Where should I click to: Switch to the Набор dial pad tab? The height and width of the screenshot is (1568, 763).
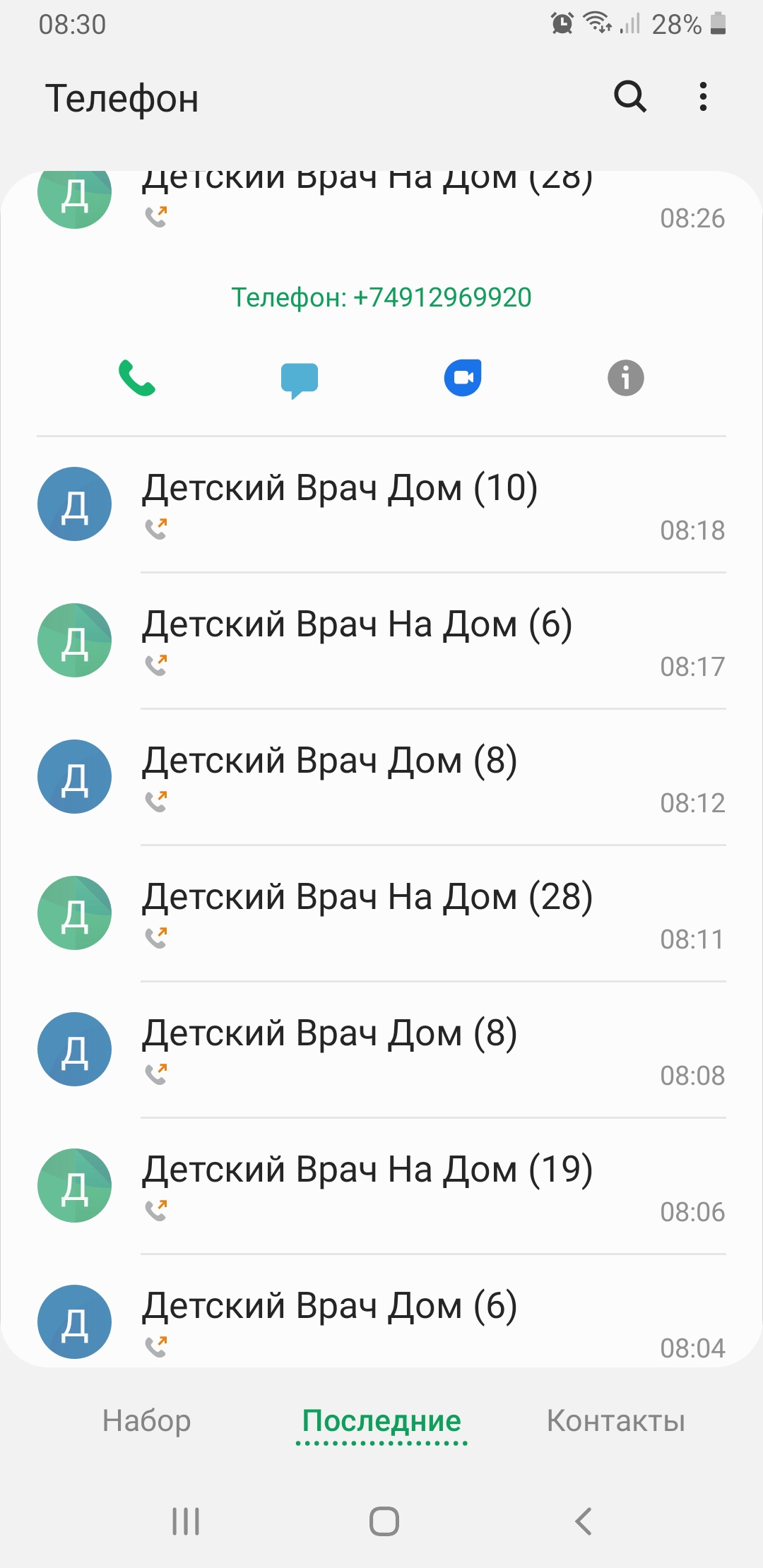pyautogui.click(x=147, y=1421)
